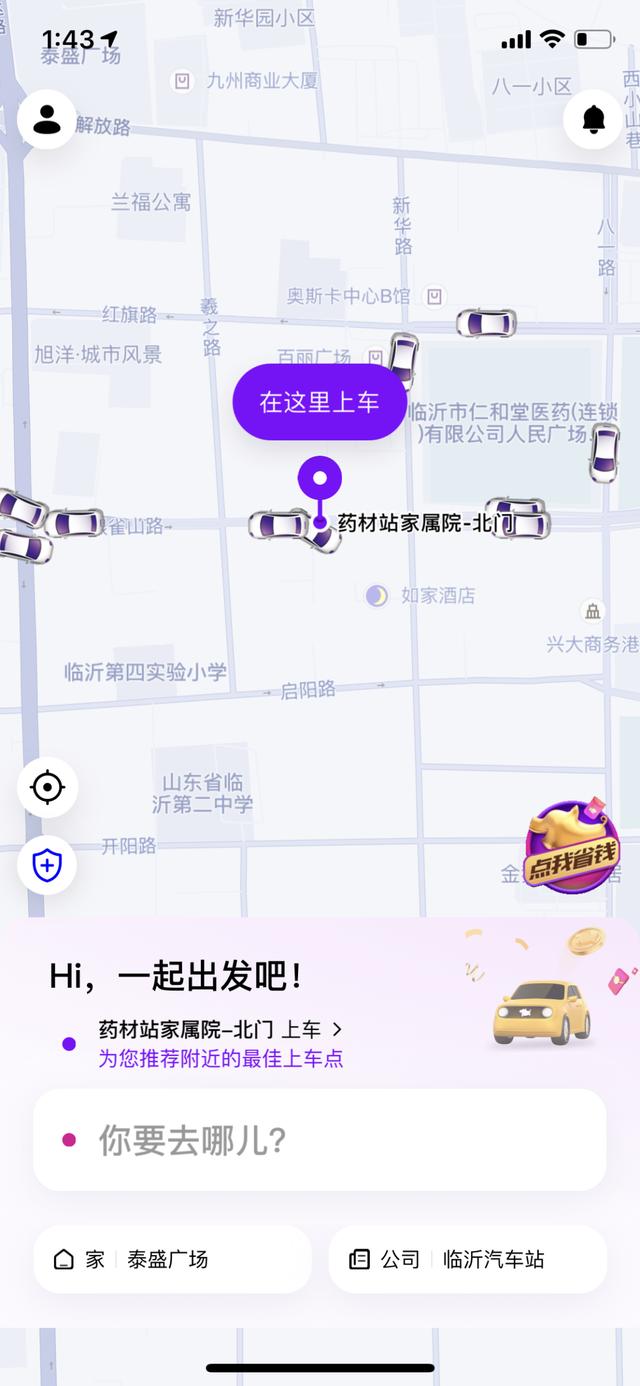Open the safety shield center
Image resolution: width=640 pixels, height=1386 pixels.
(x=47, y=866)
